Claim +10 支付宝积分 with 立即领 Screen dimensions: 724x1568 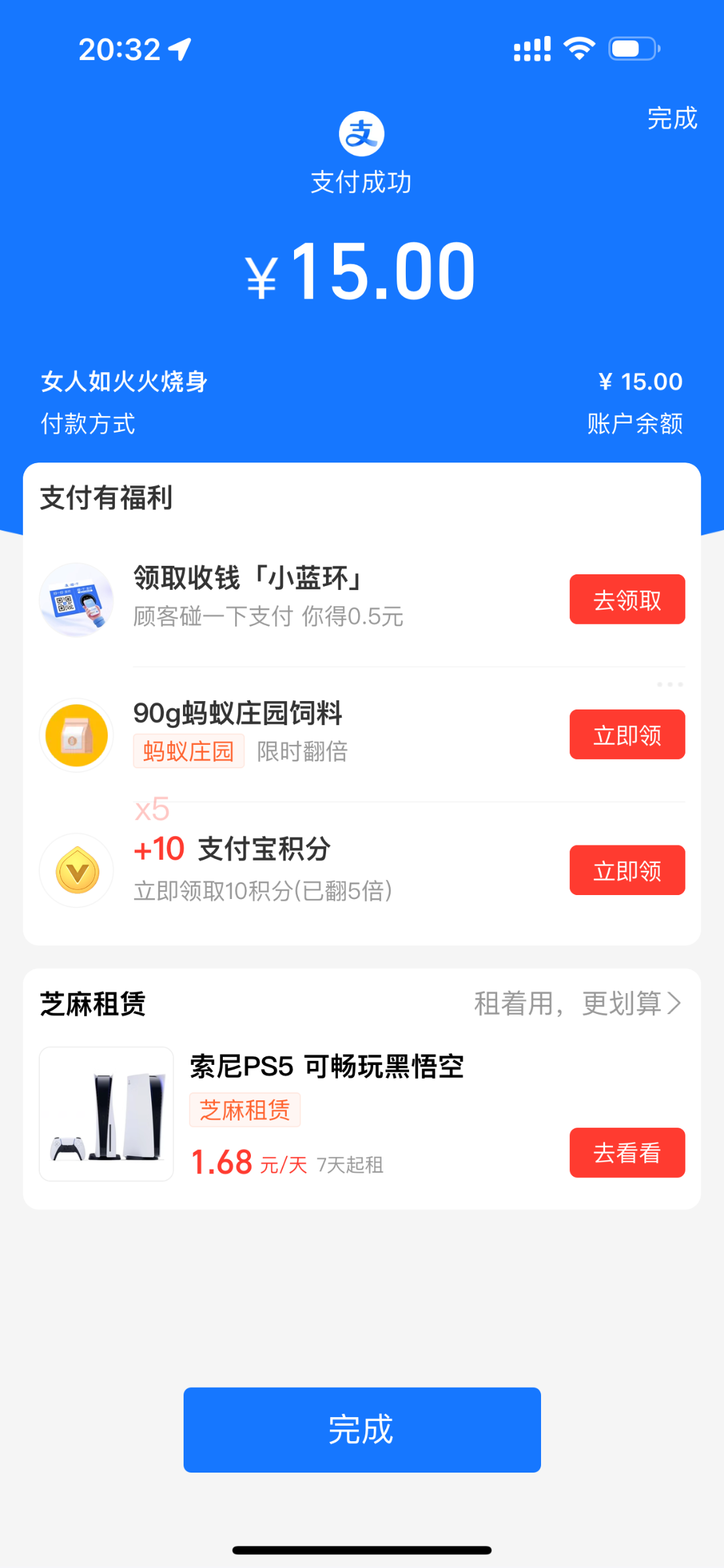tap(627, 870)
